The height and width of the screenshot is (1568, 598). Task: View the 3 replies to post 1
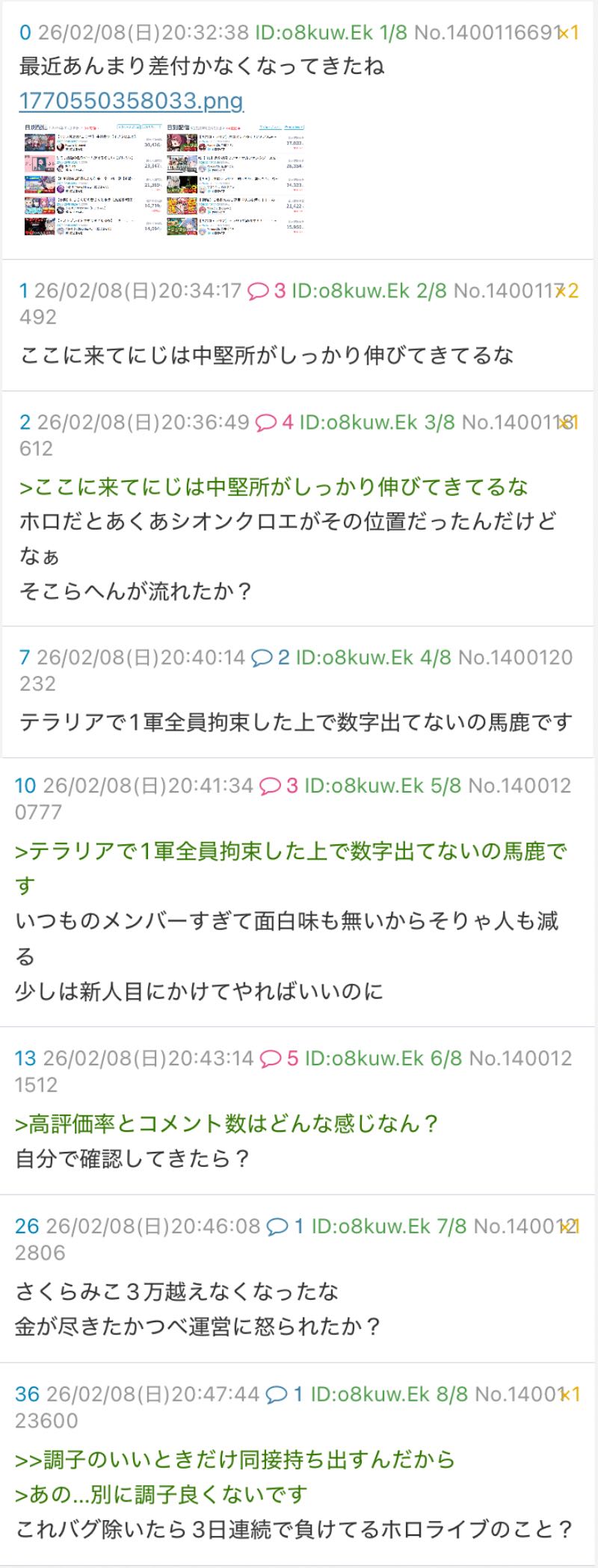pos(267,291)
